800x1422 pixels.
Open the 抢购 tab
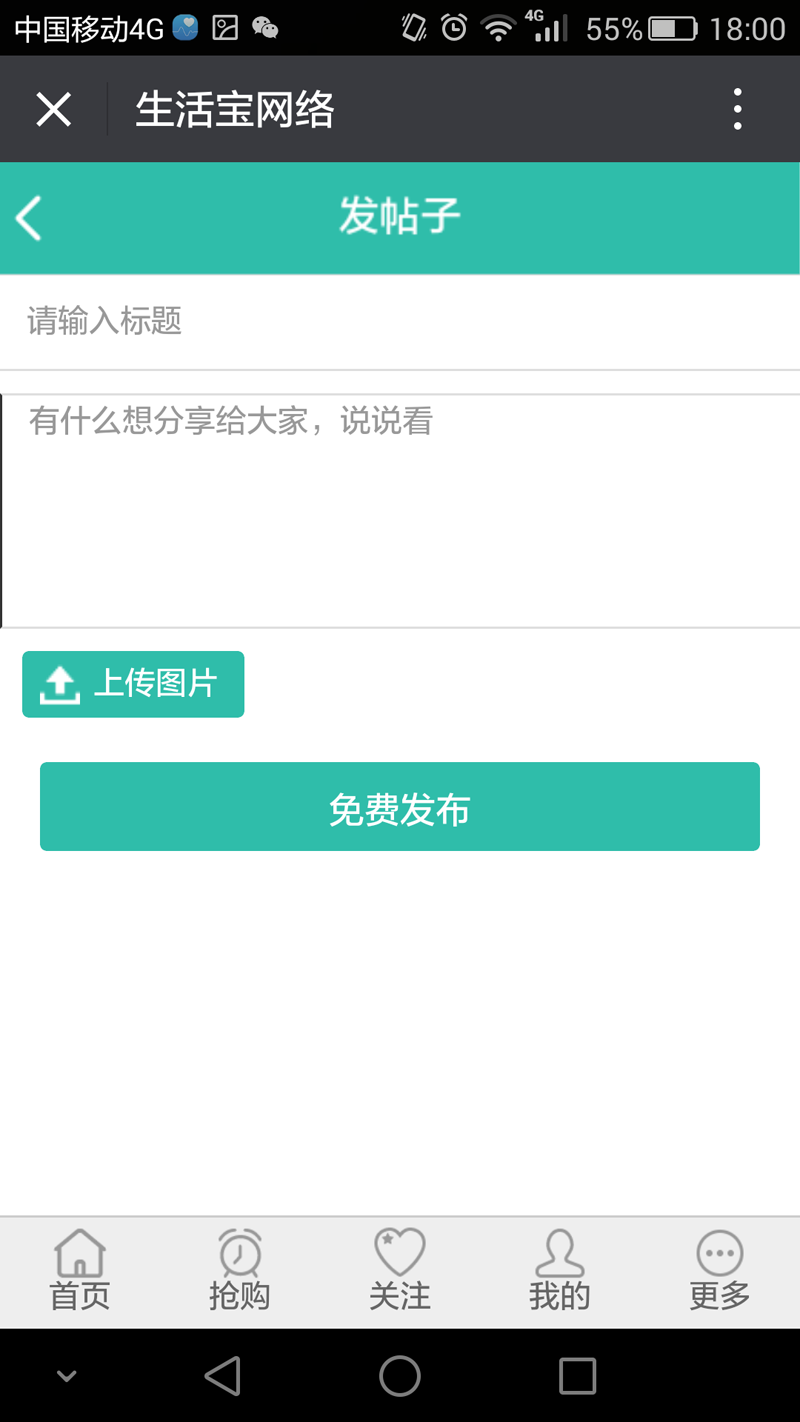240,1270
